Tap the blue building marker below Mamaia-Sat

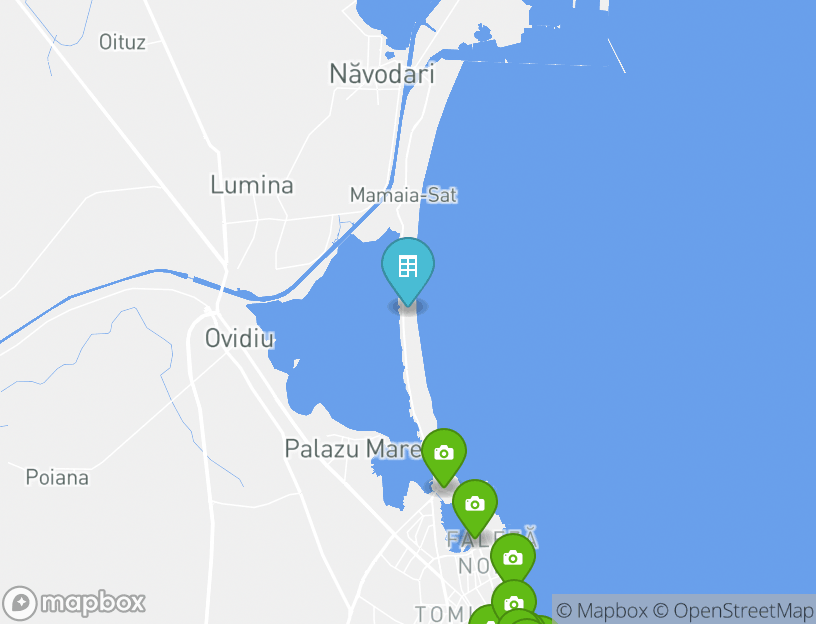(x=408, y=268)
